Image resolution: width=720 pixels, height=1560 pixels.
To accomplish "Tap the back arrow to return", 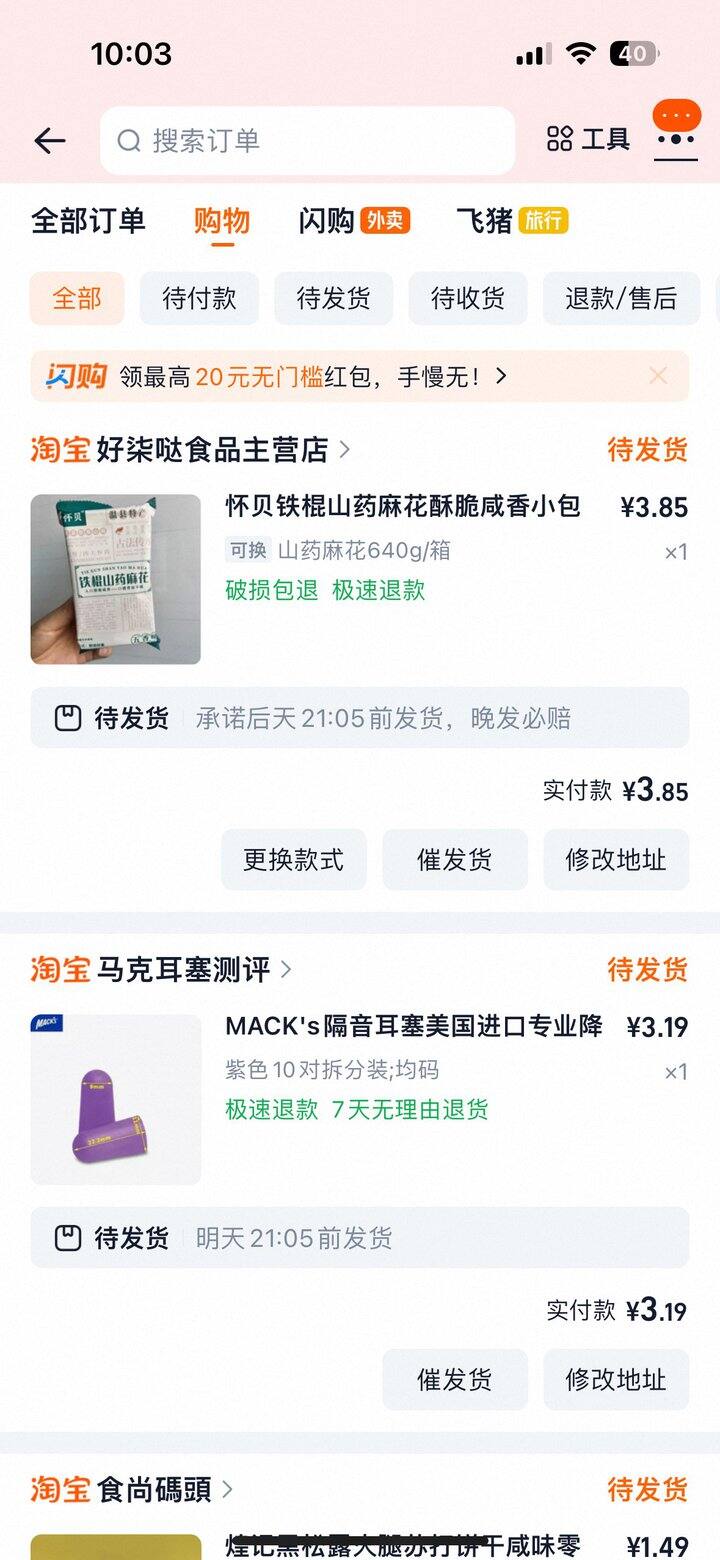I will [x=50, y=140].
